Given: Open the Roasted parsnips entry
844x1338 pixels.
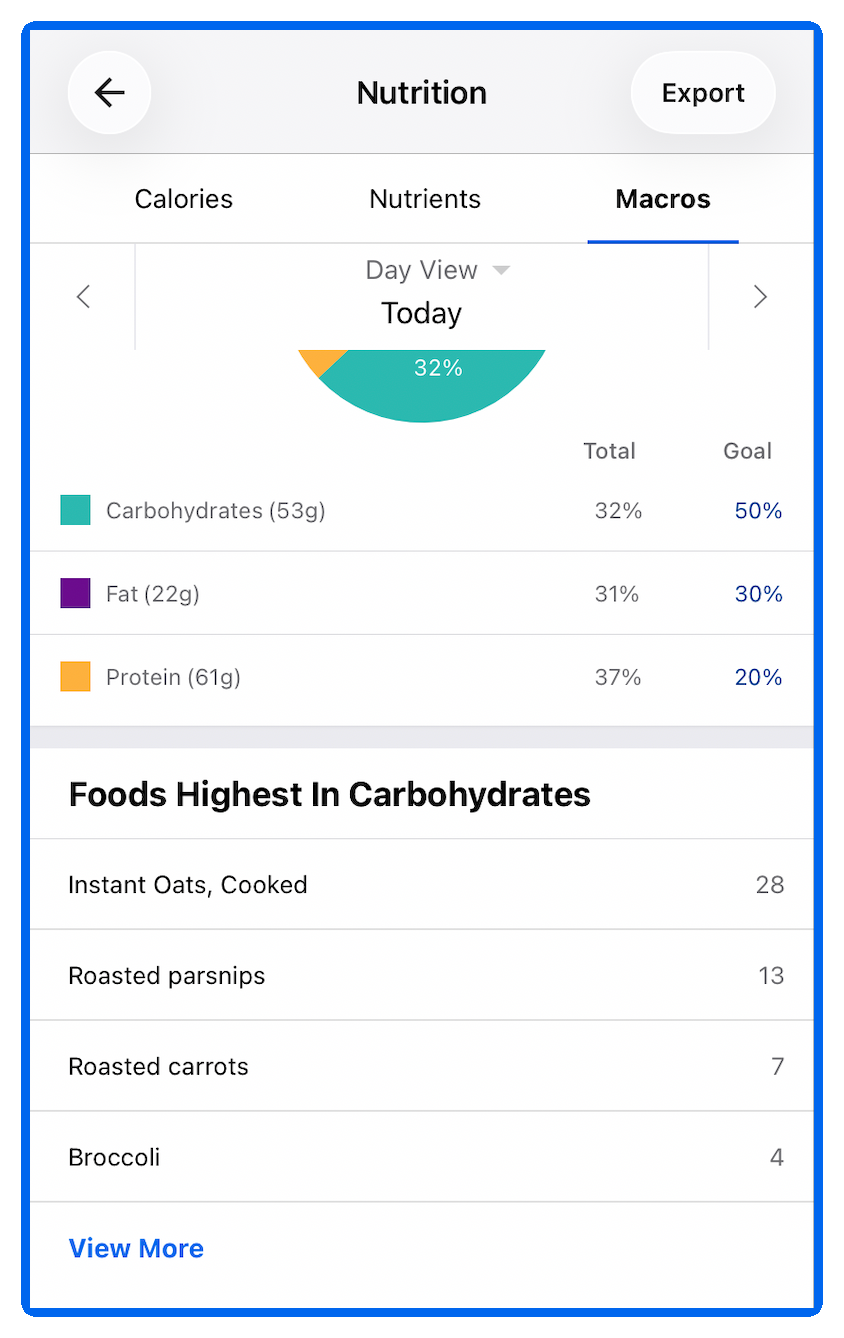Looking at the screenshot, I should [x=422, y=975].
